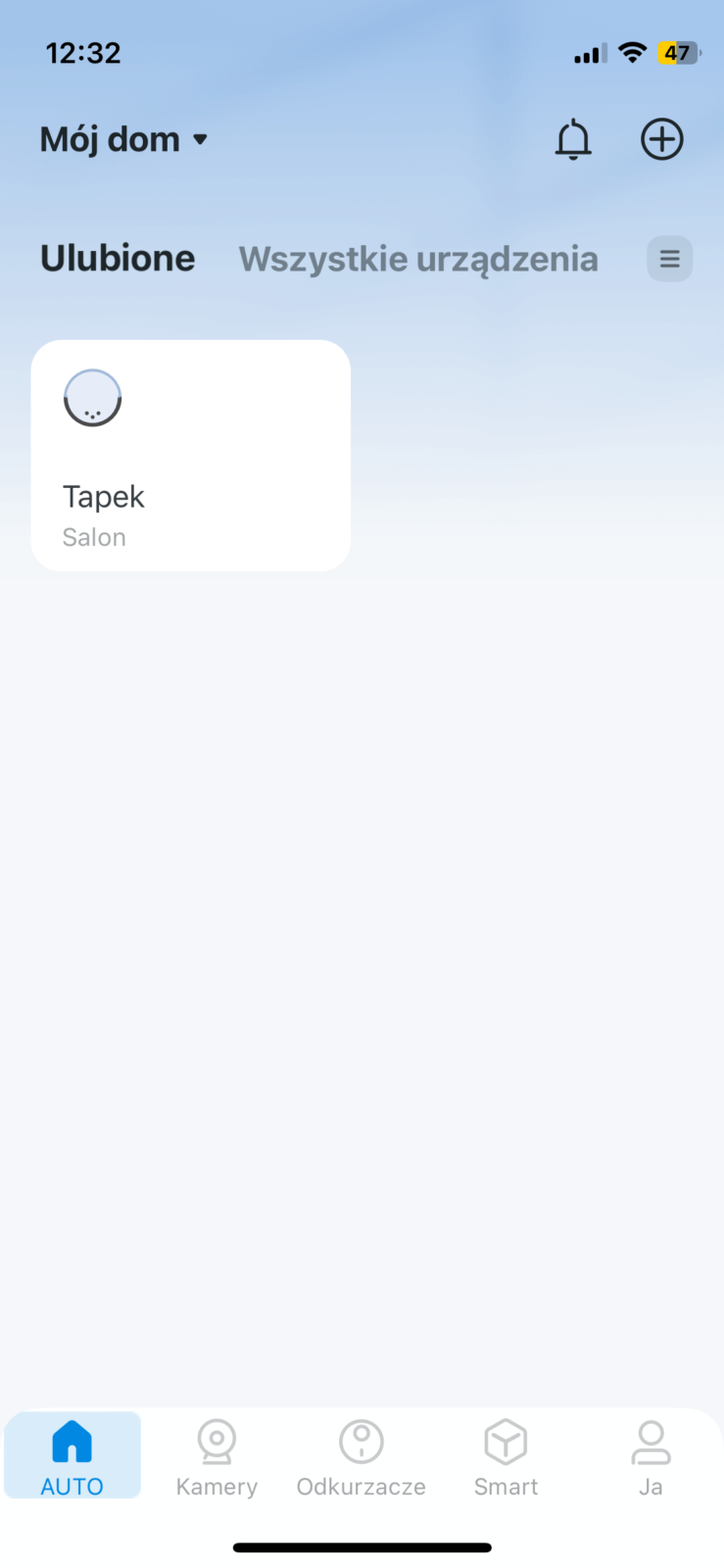
Task: Switch to the Odkurzacze tab
Action: [362, 1457]
